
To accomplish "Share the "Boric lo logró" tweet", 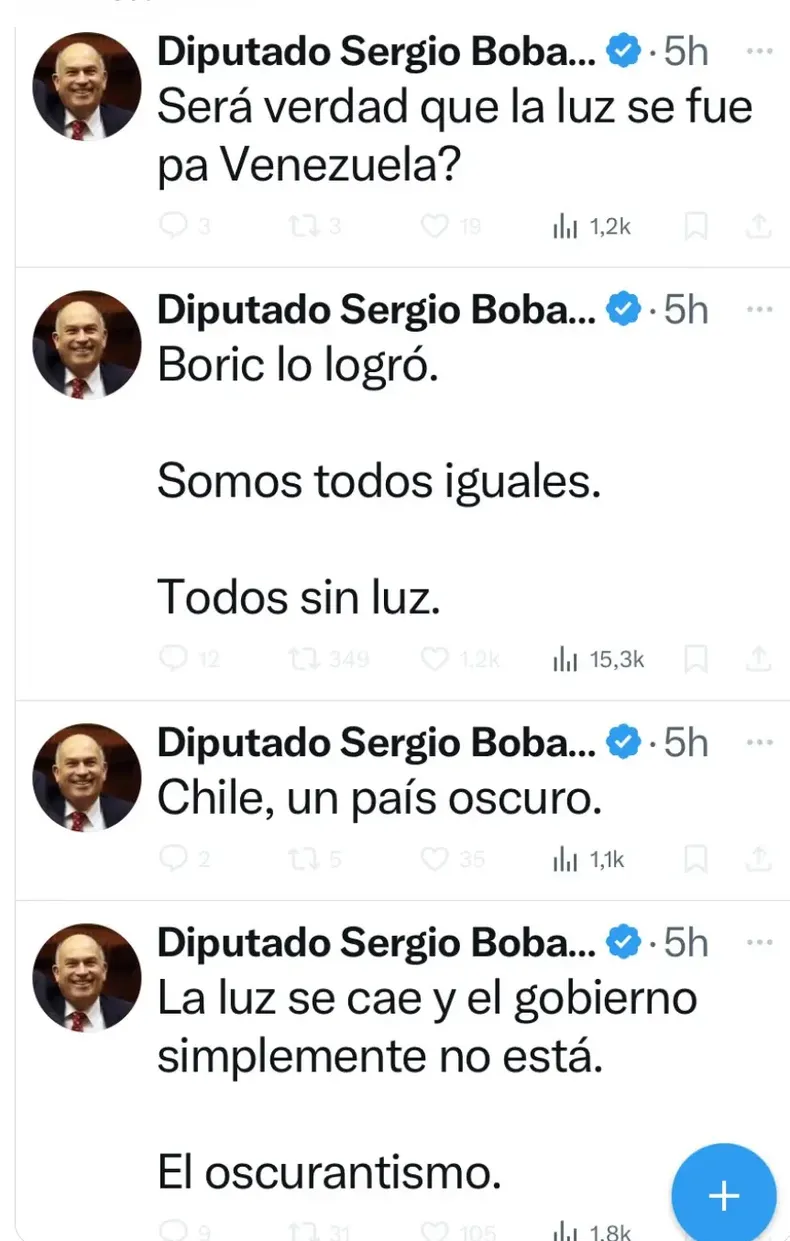I will [x=758, y=659].
